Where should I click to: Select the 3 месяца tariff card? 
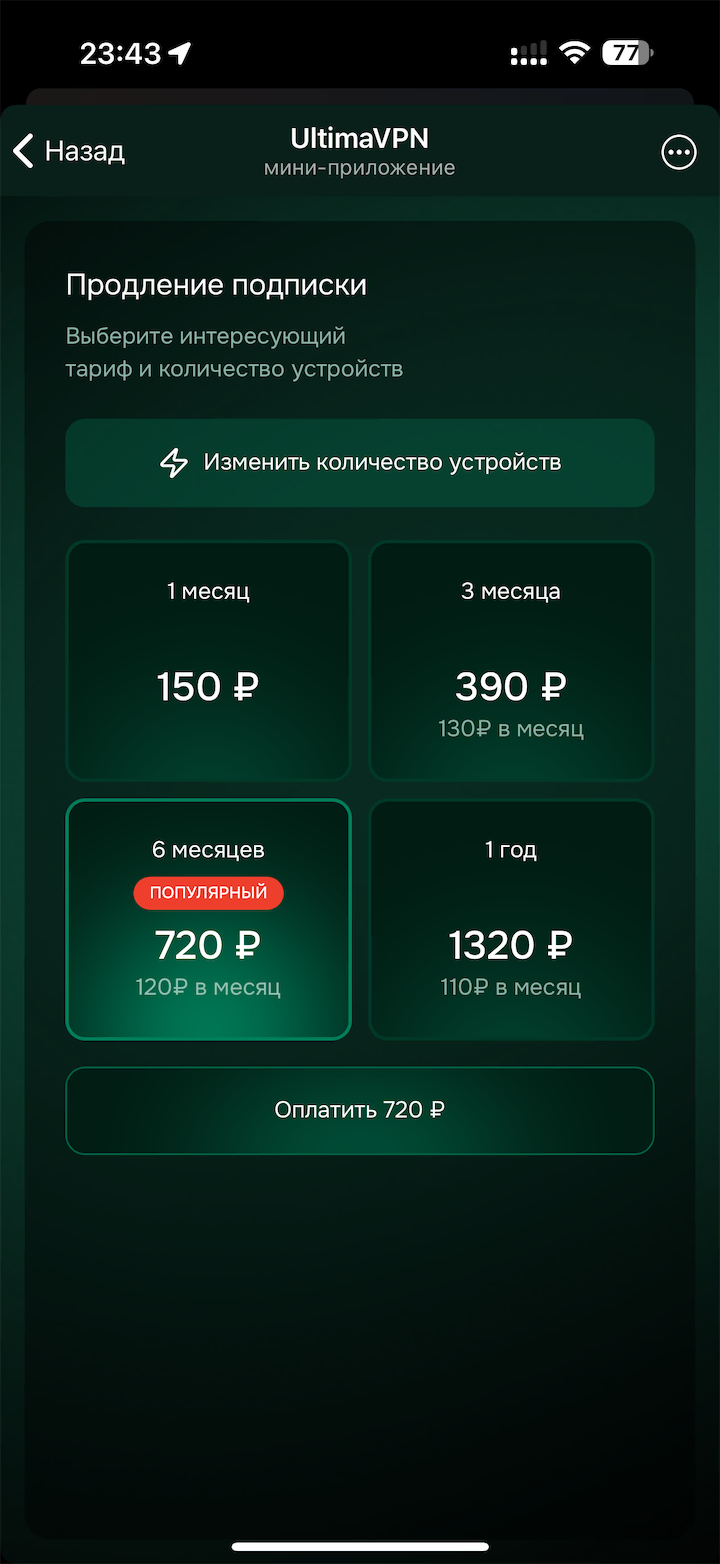coord(511,660)
